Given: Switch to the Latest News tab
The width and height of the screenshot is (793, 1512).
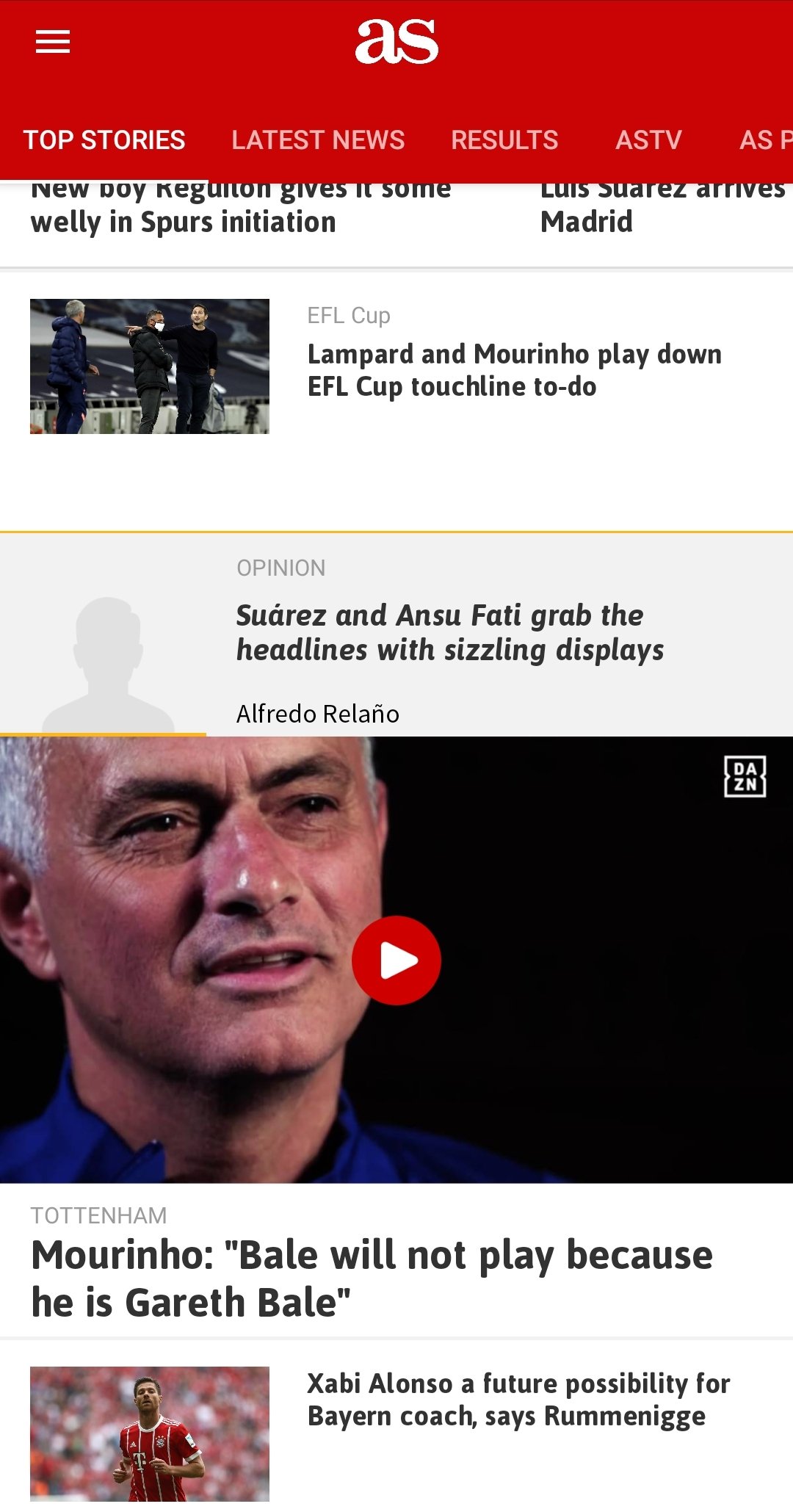Looking at the screenshot, I should (x=318, y=140).
